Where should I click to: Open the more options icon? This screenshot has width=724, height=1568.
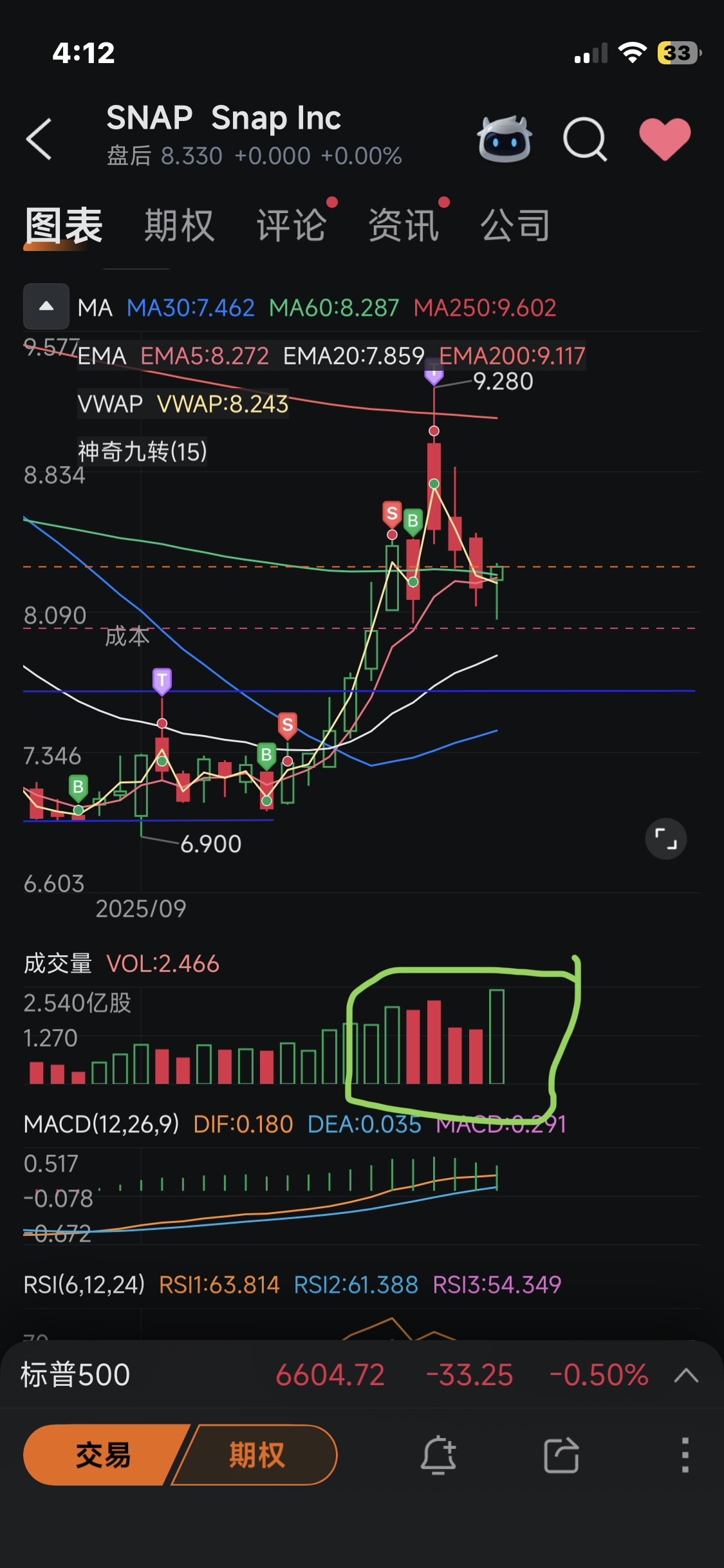(684, 1455)
